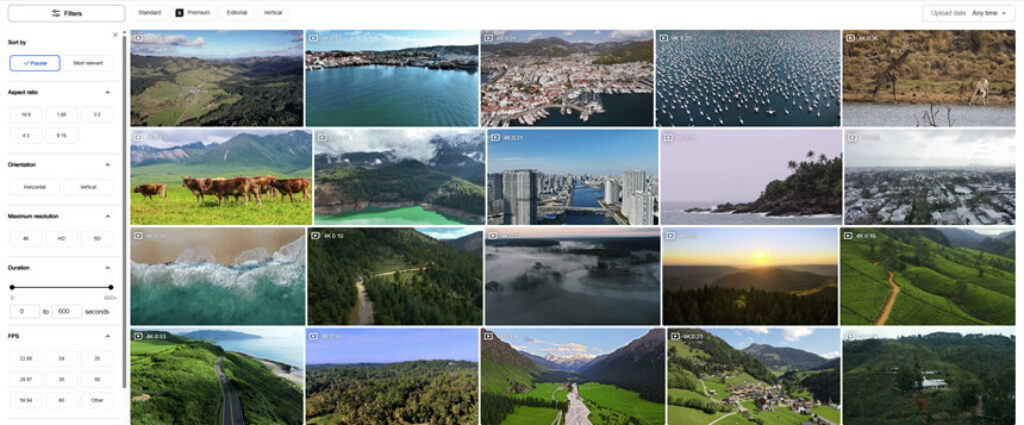The image size is (1024, 425).
Task: Choose the 24 FPS chip
Action: tap(61, 359)
